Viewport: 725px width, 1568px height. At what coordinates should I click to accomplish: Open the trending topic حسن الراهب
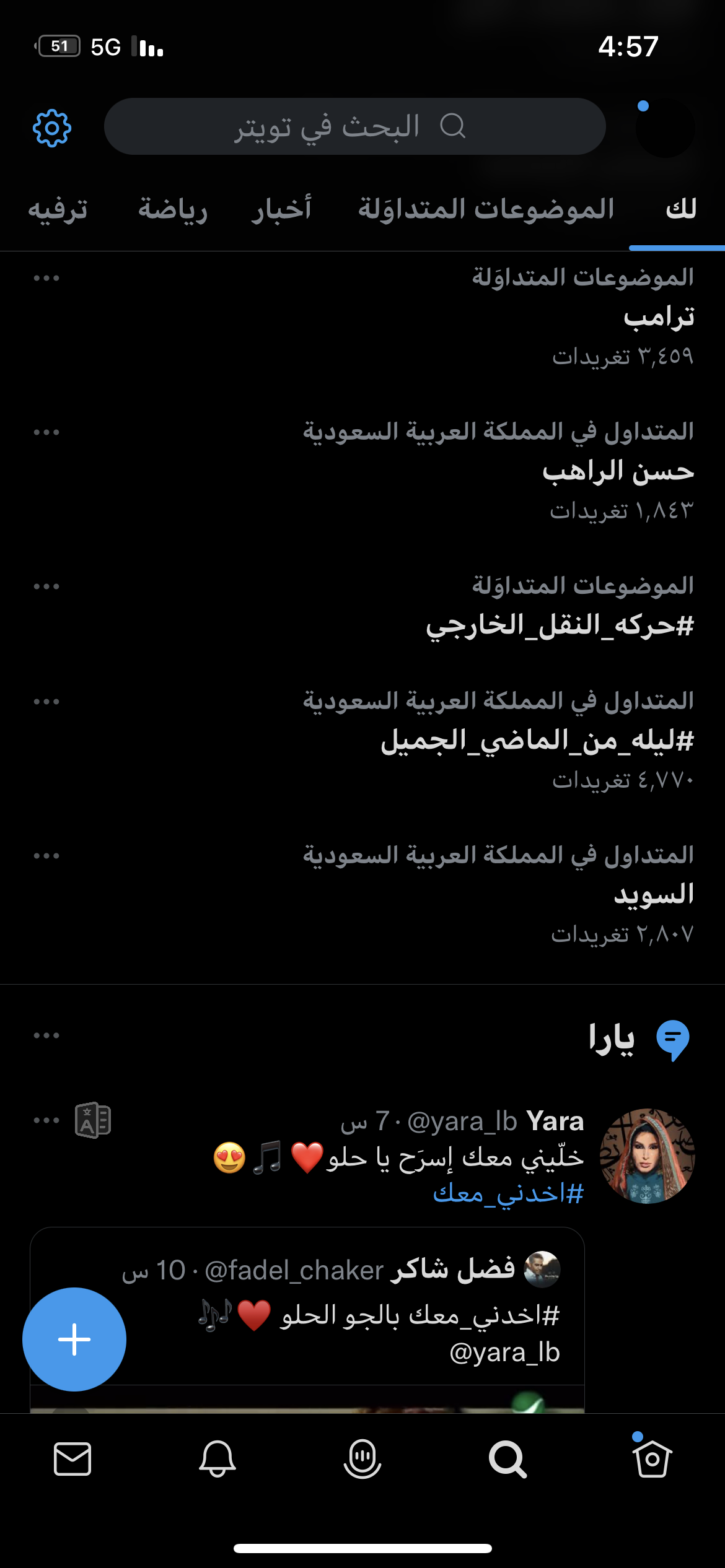(x=617, y=471)
